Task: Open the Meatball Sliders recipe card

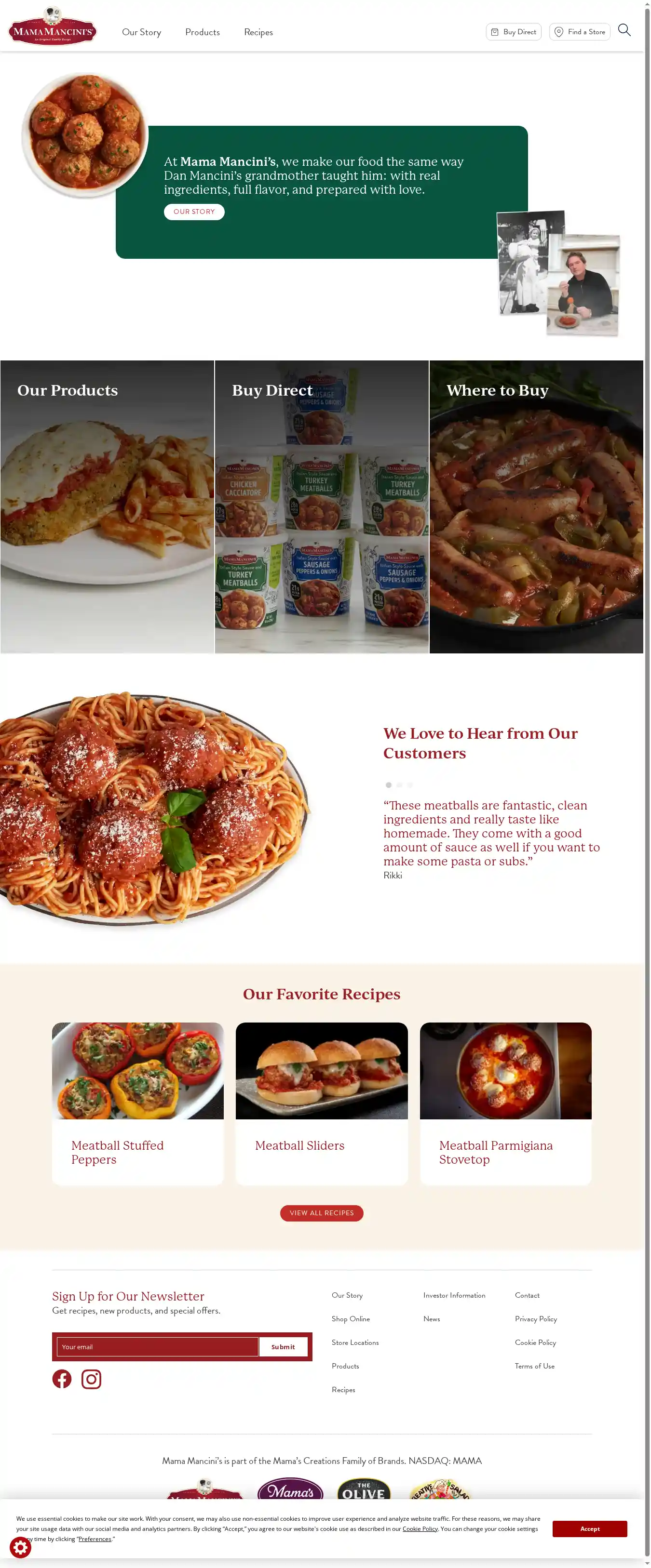Action: tap(322, 1103)
